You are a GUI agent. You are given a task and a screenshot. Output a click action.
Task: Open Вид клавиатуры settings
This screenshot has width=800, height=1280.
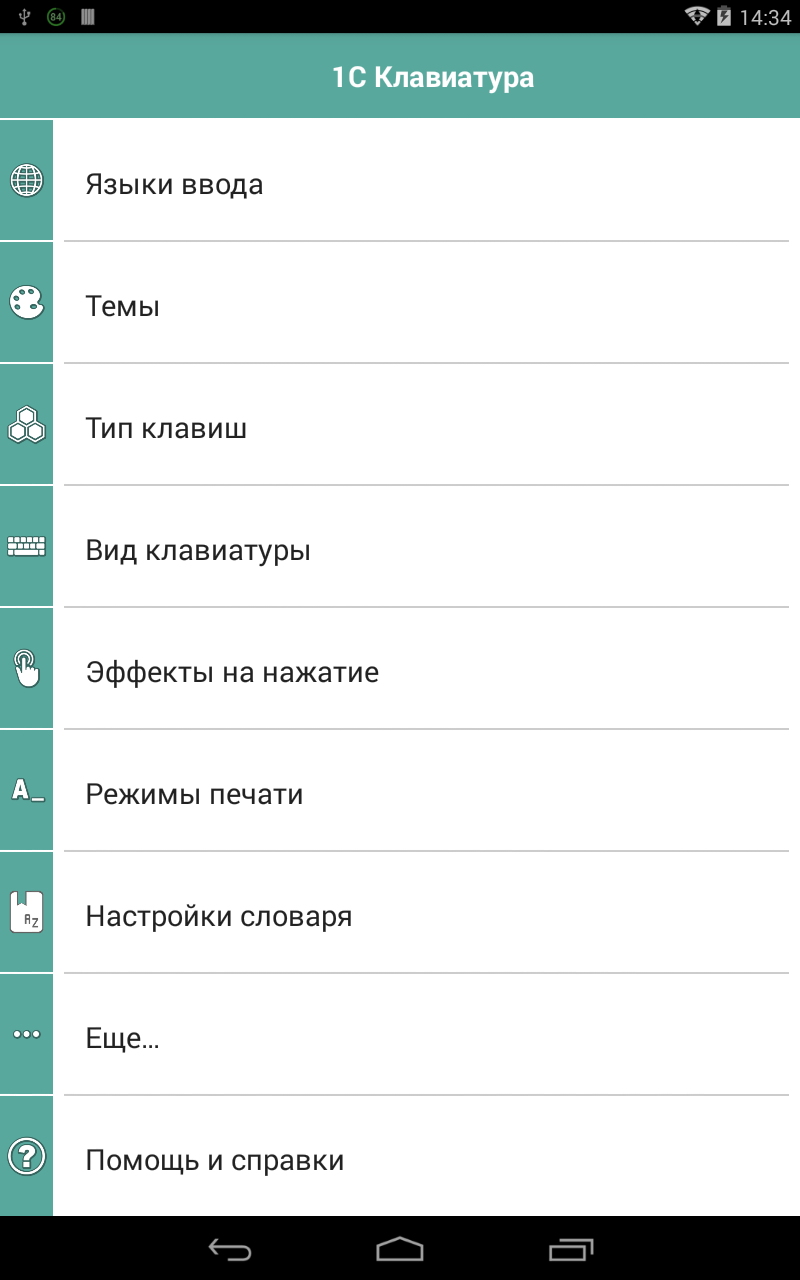click(x=400, y=549)
